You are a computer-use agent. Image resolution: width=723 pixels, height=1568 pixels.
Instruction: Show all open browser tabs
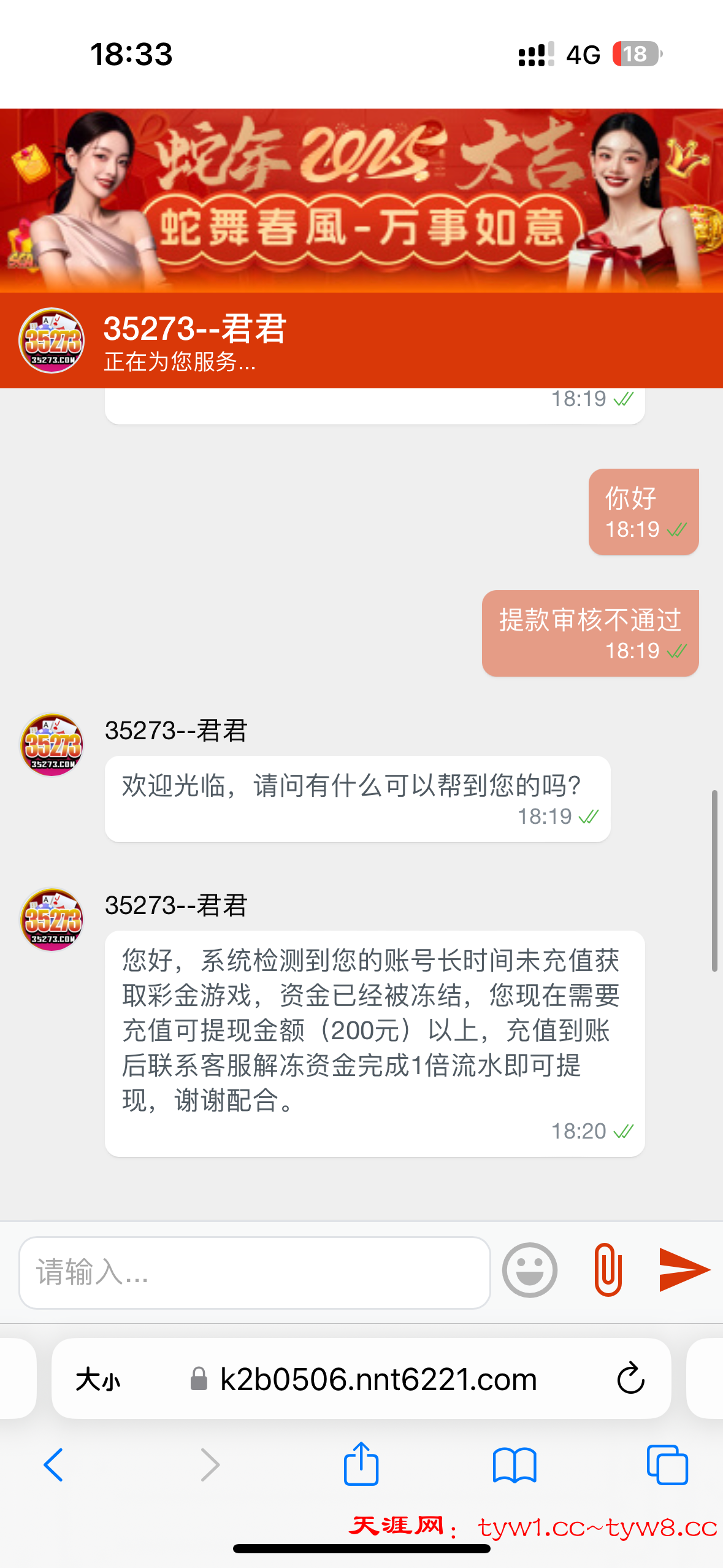coord(667,1465)
